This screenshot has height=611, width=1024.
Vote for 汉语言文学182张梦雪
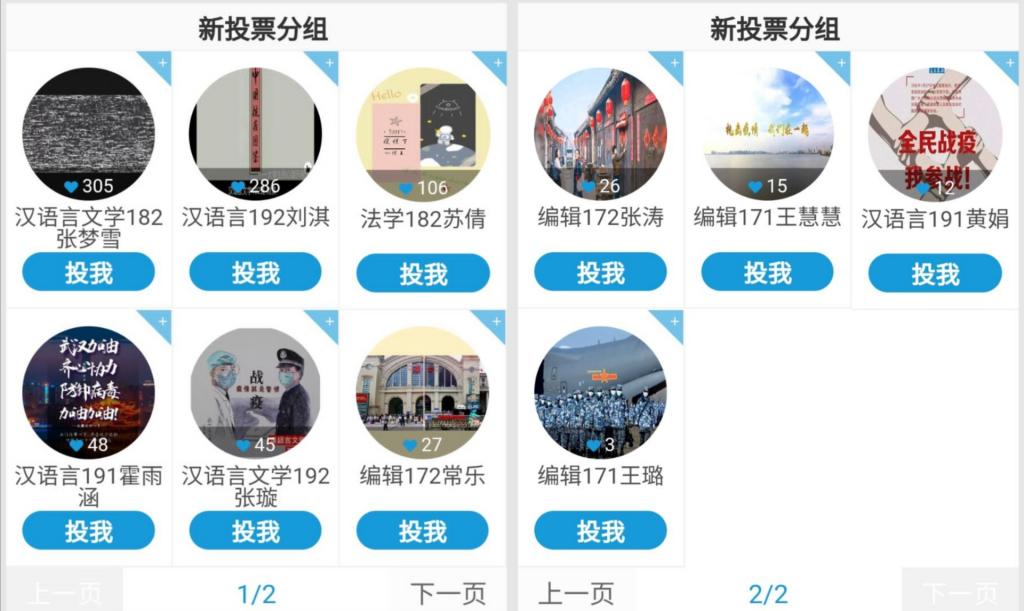point(88,272)
